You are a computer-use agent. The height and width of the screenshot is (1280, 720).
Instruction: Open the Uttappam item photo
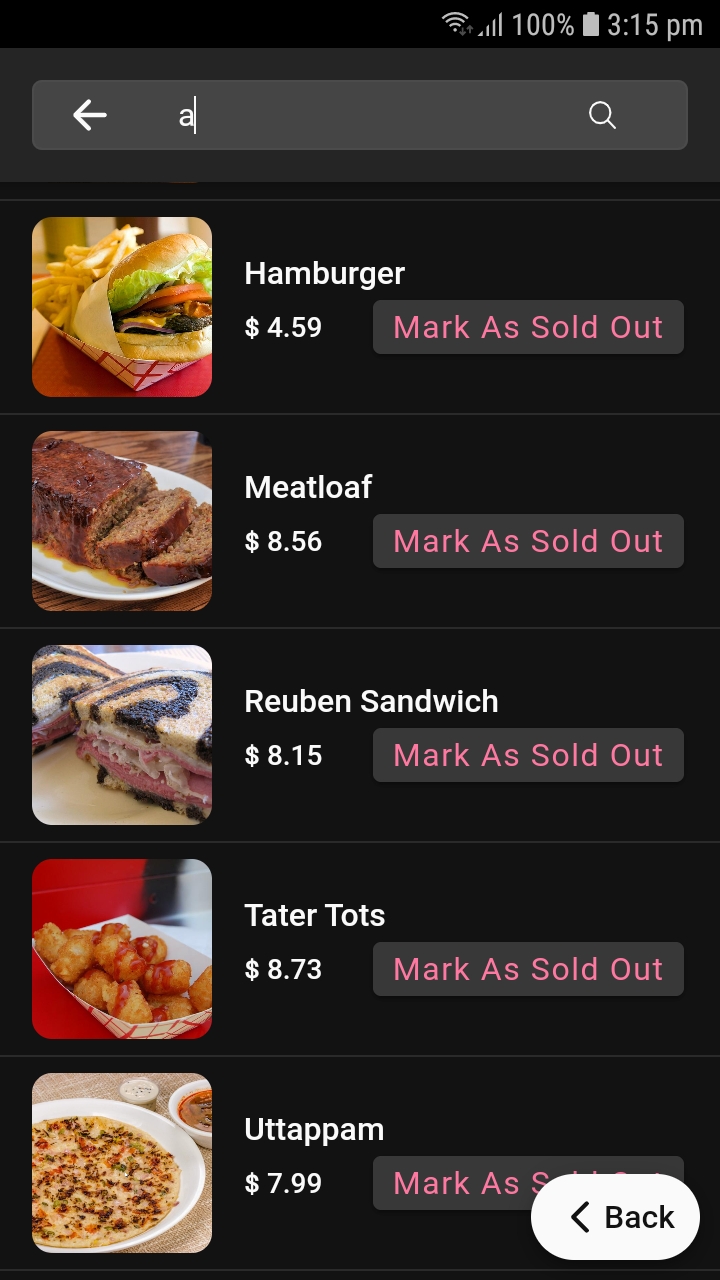point(122,1163)
